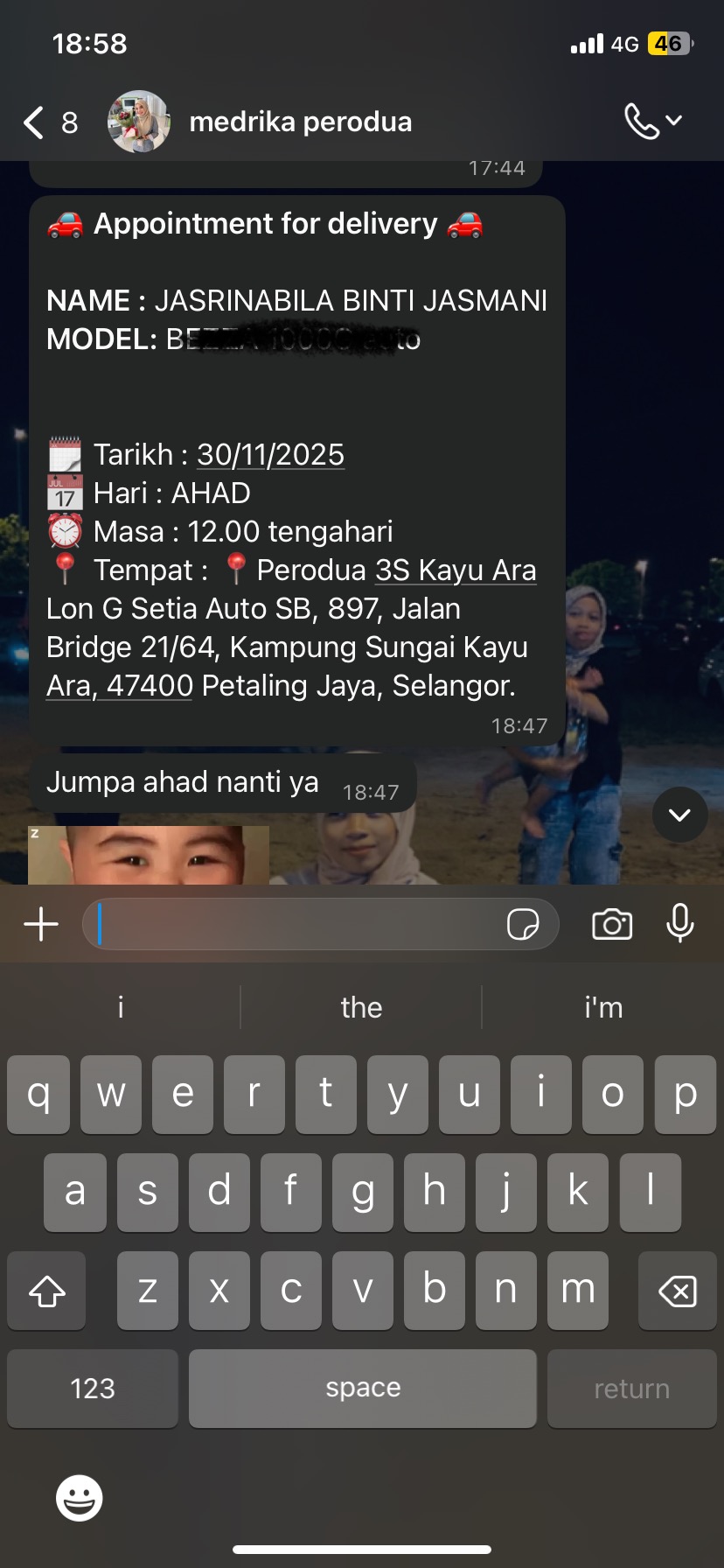The width and height of the screenshot is (724, 1568).
Task: Insert the suggested word "the"
Action: coord(361,1007)
